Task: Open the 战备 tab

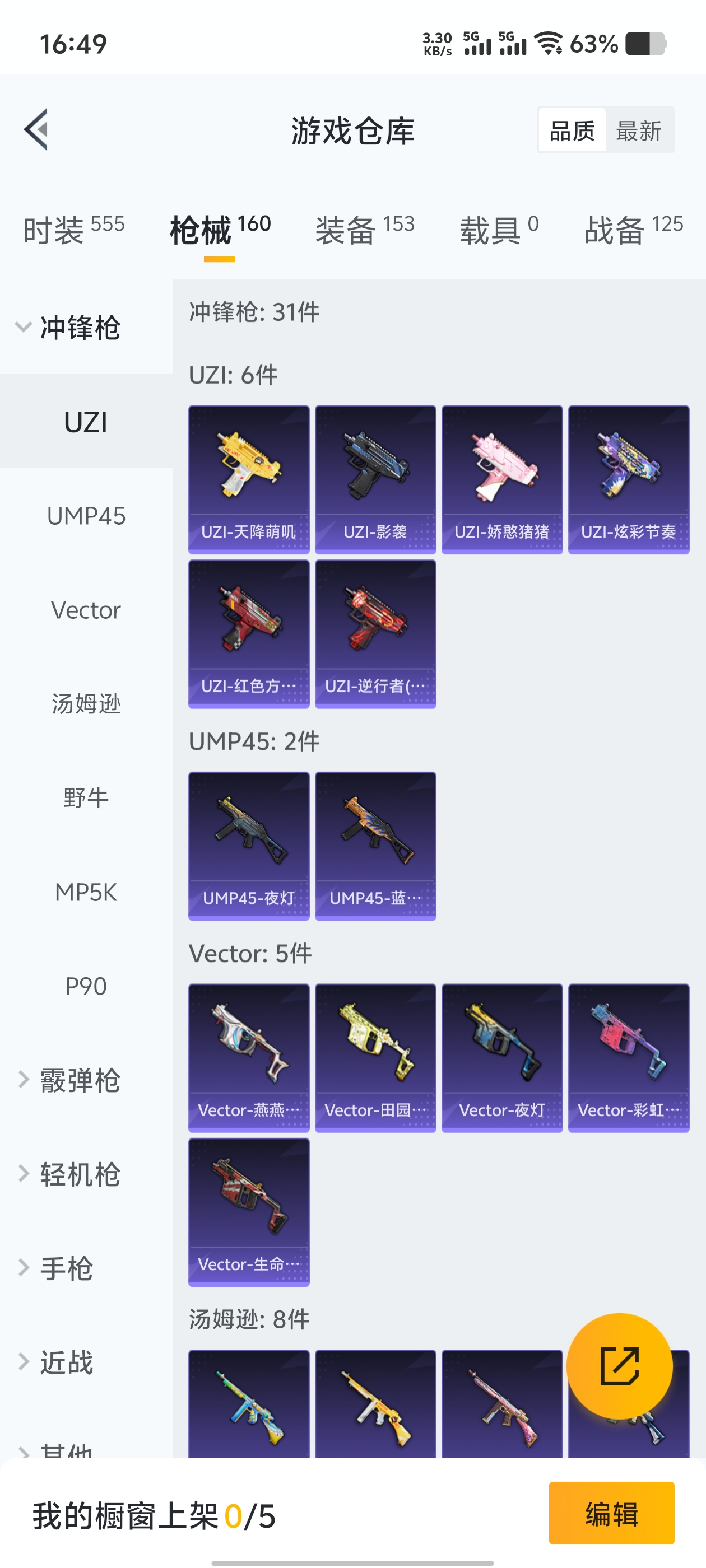Action: pos(633,230)
